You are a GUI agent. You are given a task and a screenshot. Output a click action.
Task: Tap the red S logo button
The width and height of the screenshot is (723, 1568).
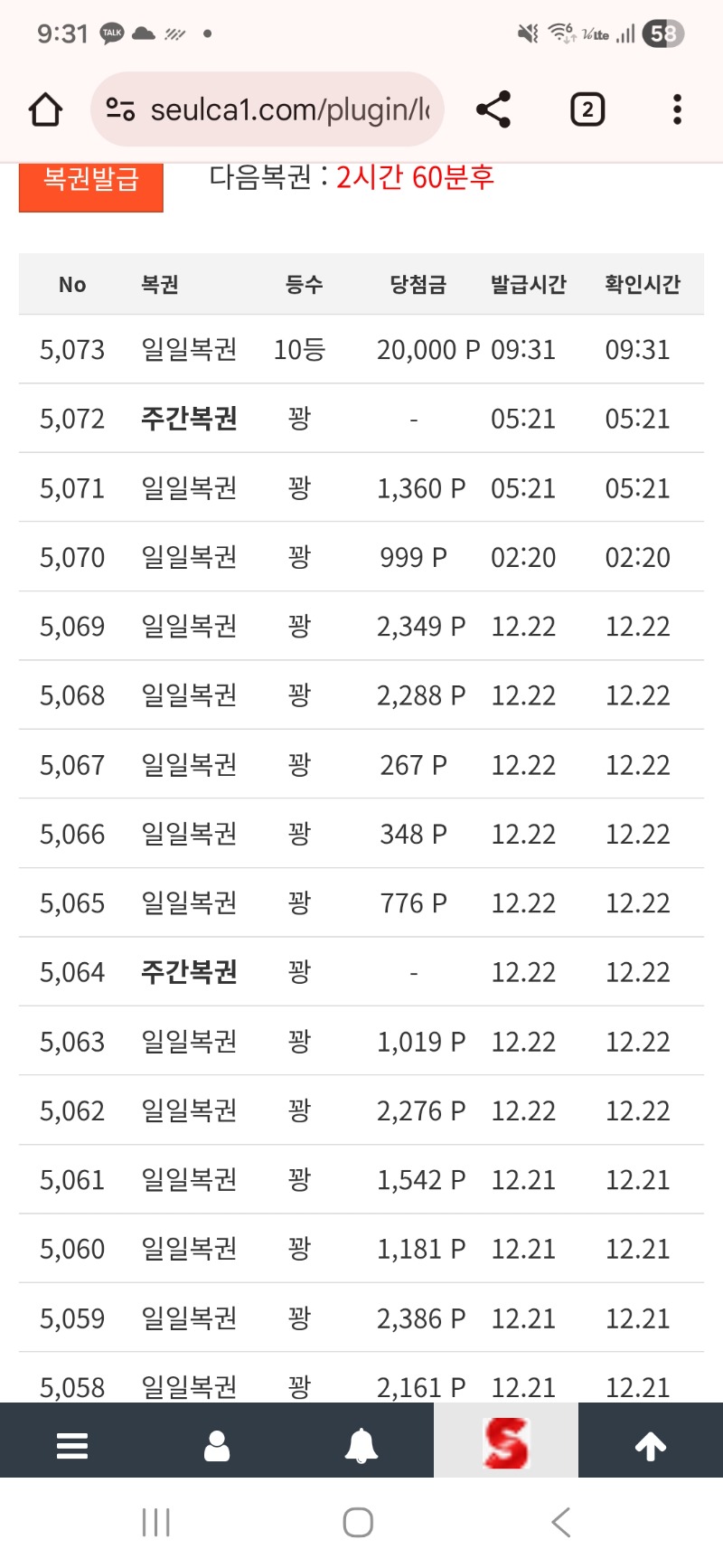tap(506, 1442)
